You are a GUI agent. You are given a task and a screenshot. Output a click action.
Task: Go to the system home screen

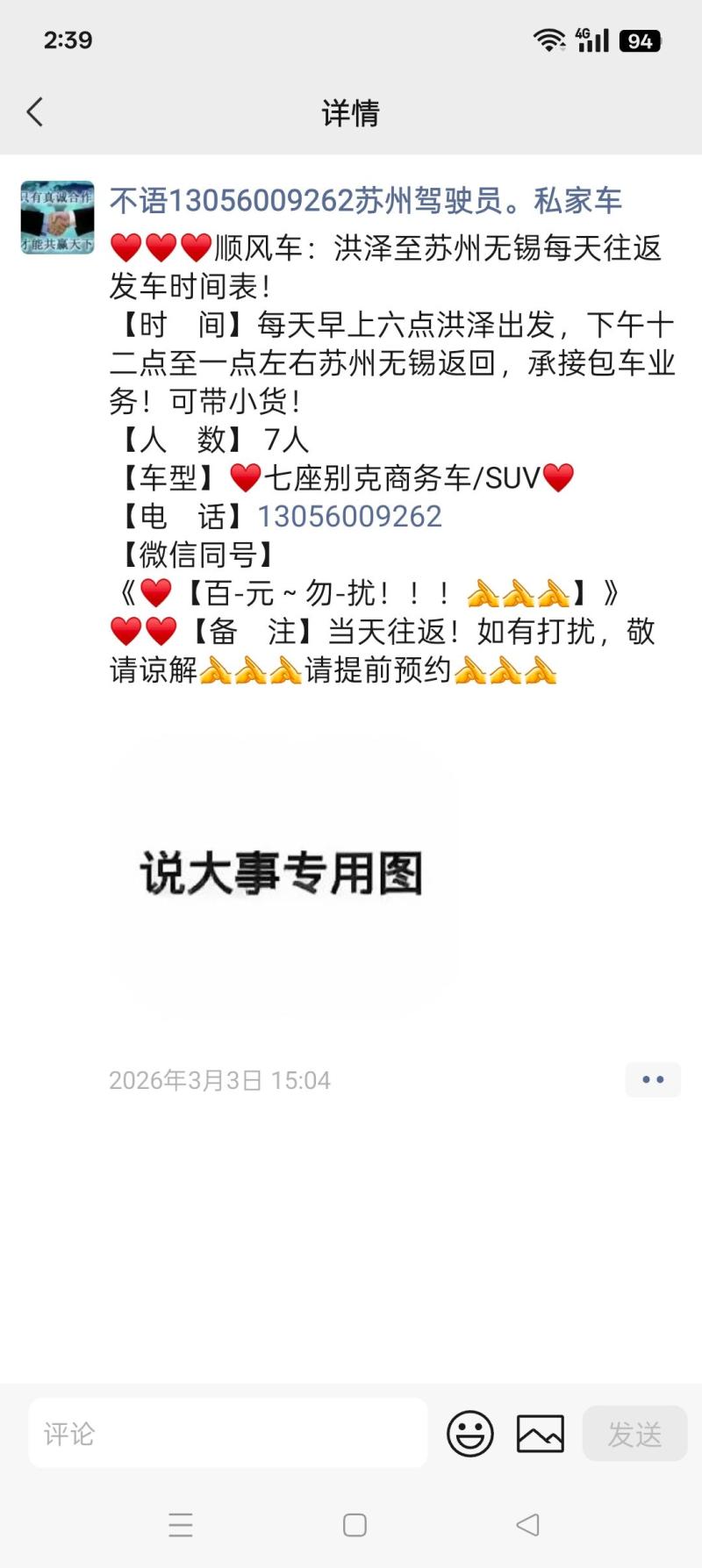(355, 1525)
